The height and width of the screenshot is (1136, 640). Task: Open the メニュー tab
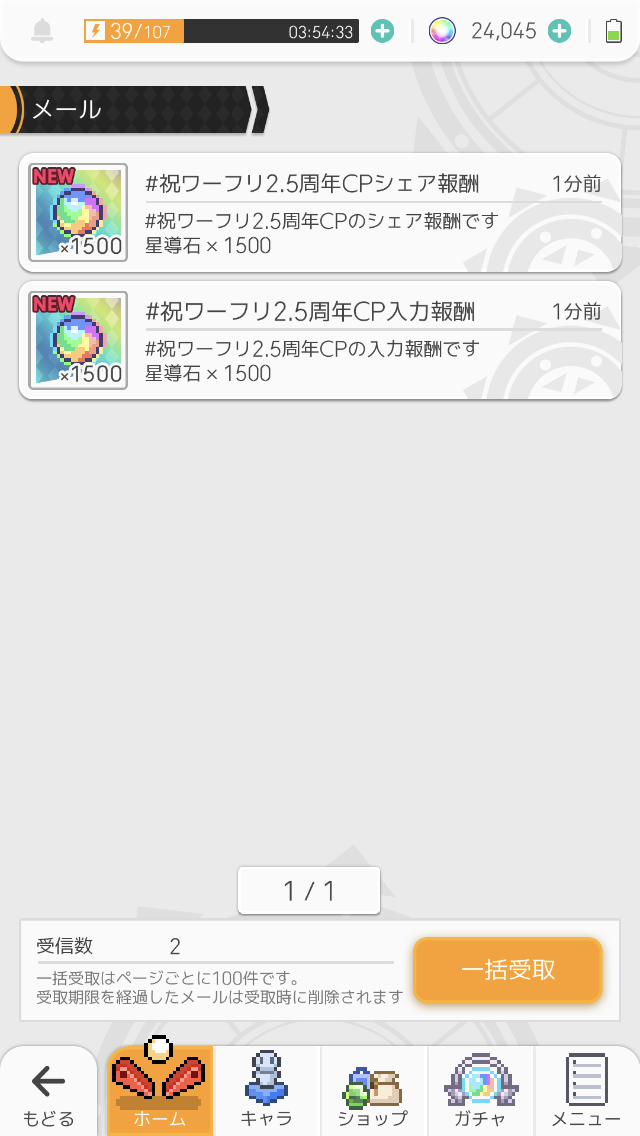click(586, 1091)
